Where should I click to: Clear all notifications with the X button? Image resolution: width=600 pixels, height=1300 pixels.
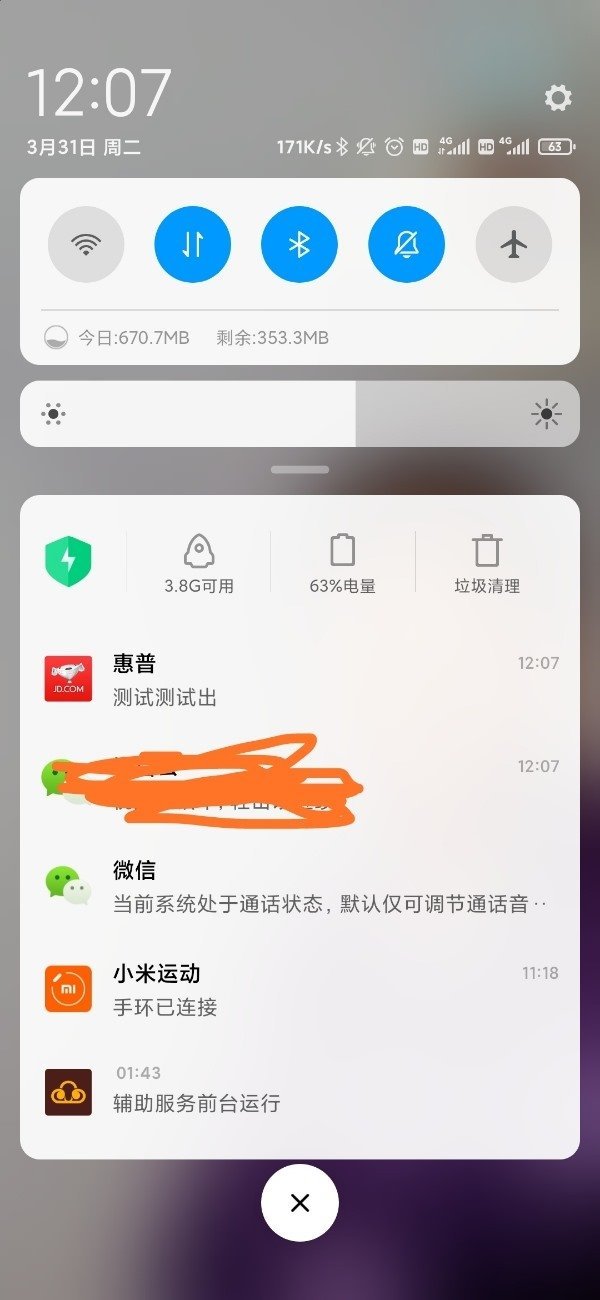point(300,1203)
